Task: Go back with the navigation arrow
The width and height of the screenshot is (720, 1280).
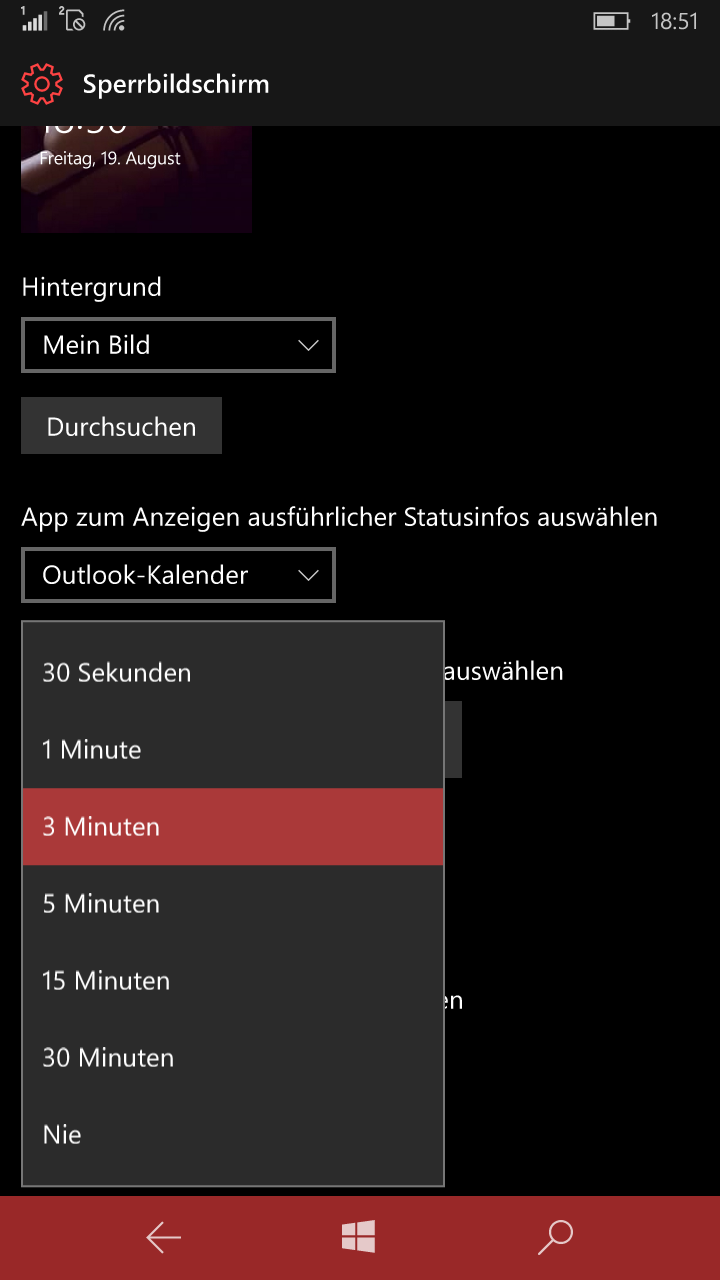Action: pos(163,1238)
